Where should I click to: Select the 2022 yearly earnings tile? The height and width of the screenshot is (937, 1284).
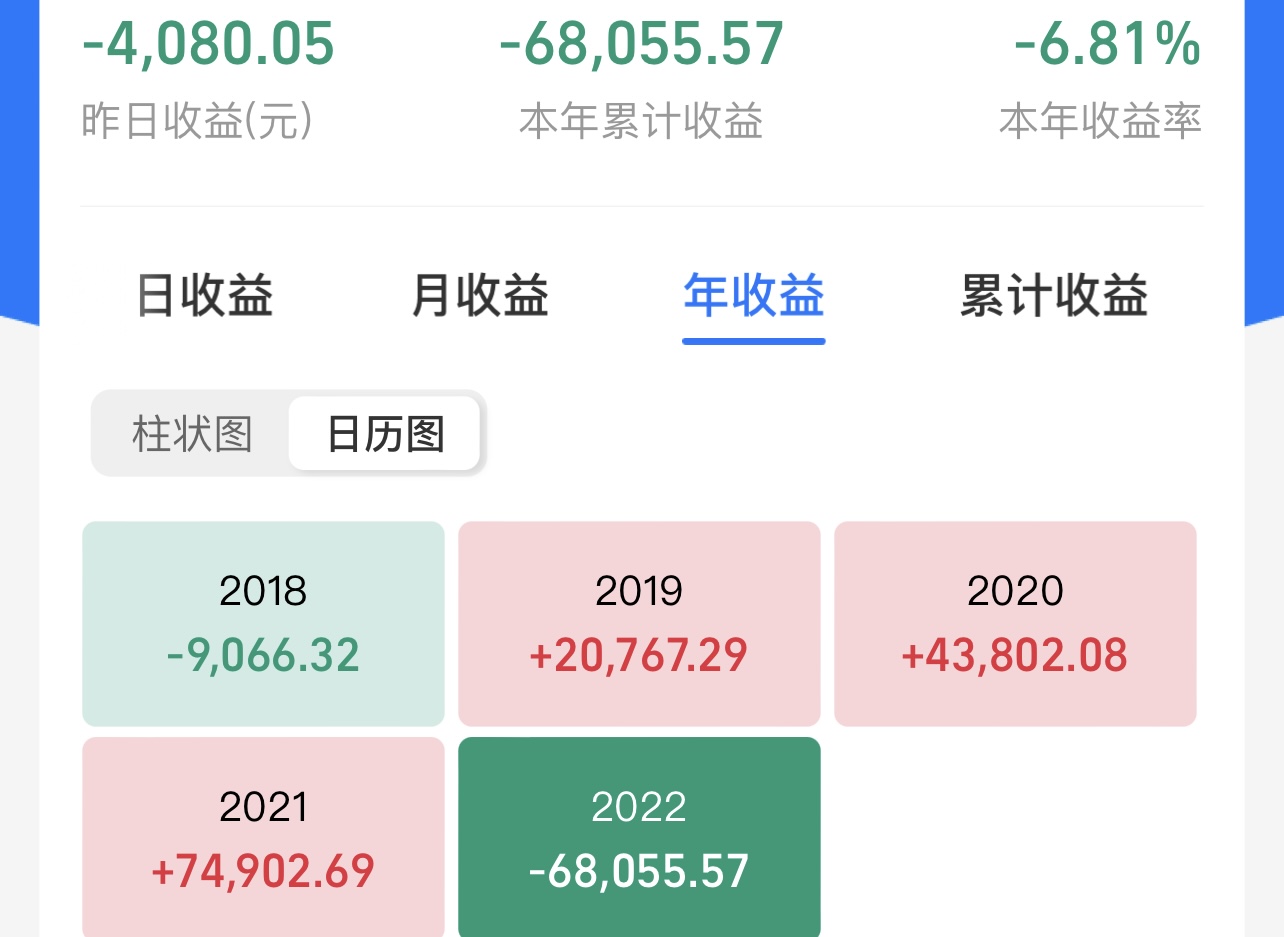pos(639,838)
